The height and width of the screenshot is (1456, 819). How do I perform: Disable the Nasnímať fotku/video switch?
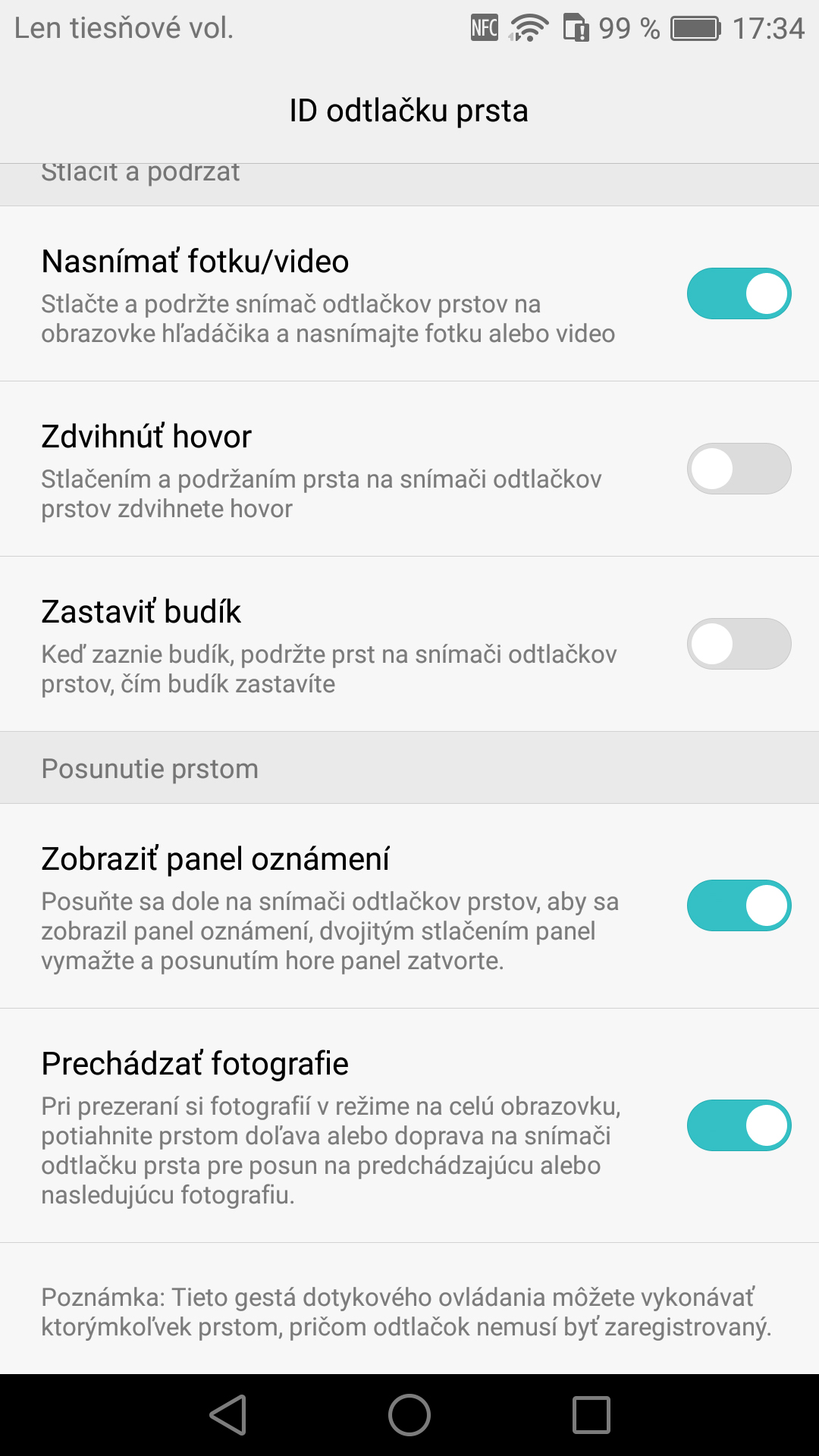[x=739, y=293]
